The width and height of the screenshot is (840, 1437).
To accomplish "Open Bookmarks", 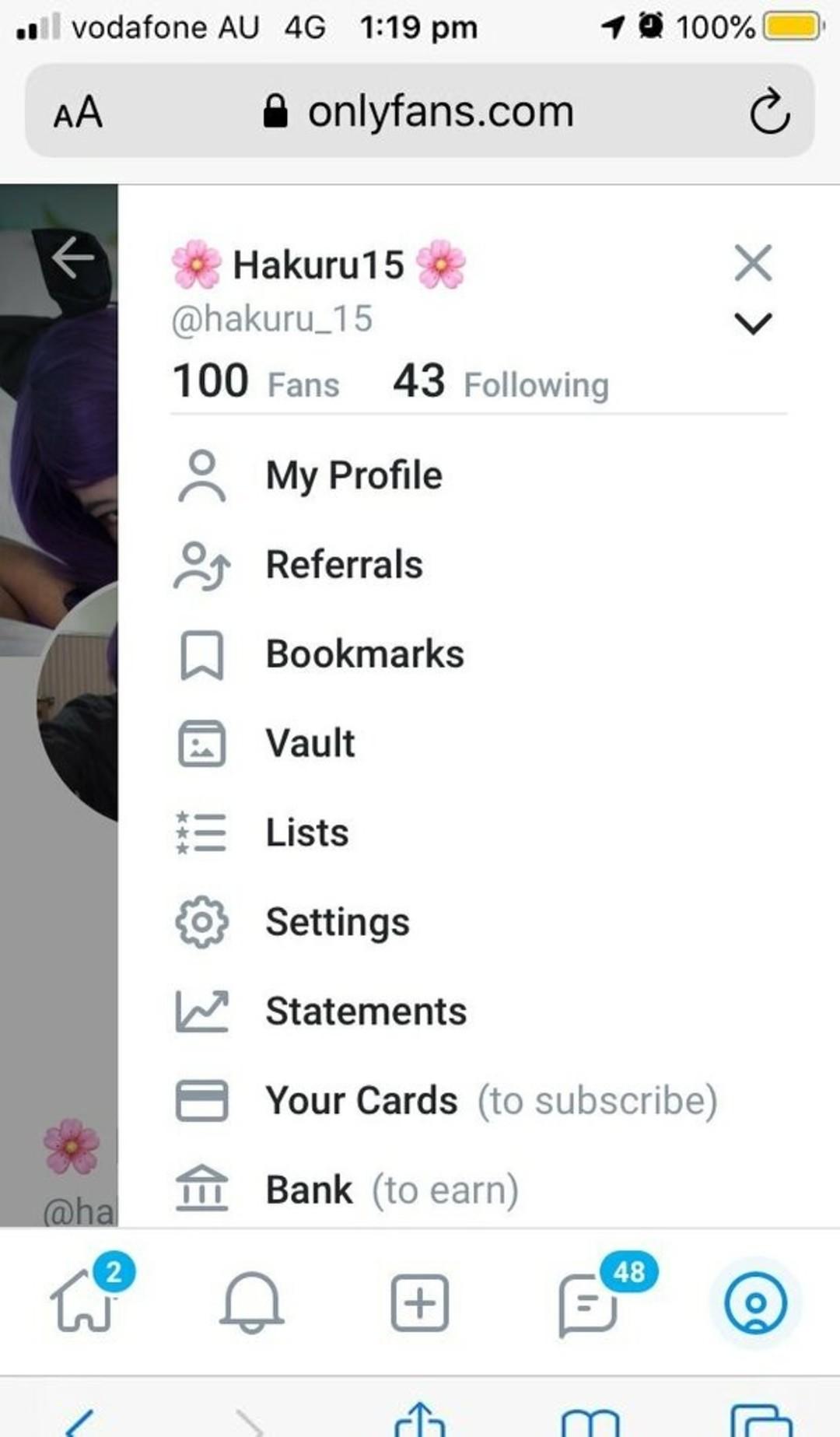I will [478, 654].
